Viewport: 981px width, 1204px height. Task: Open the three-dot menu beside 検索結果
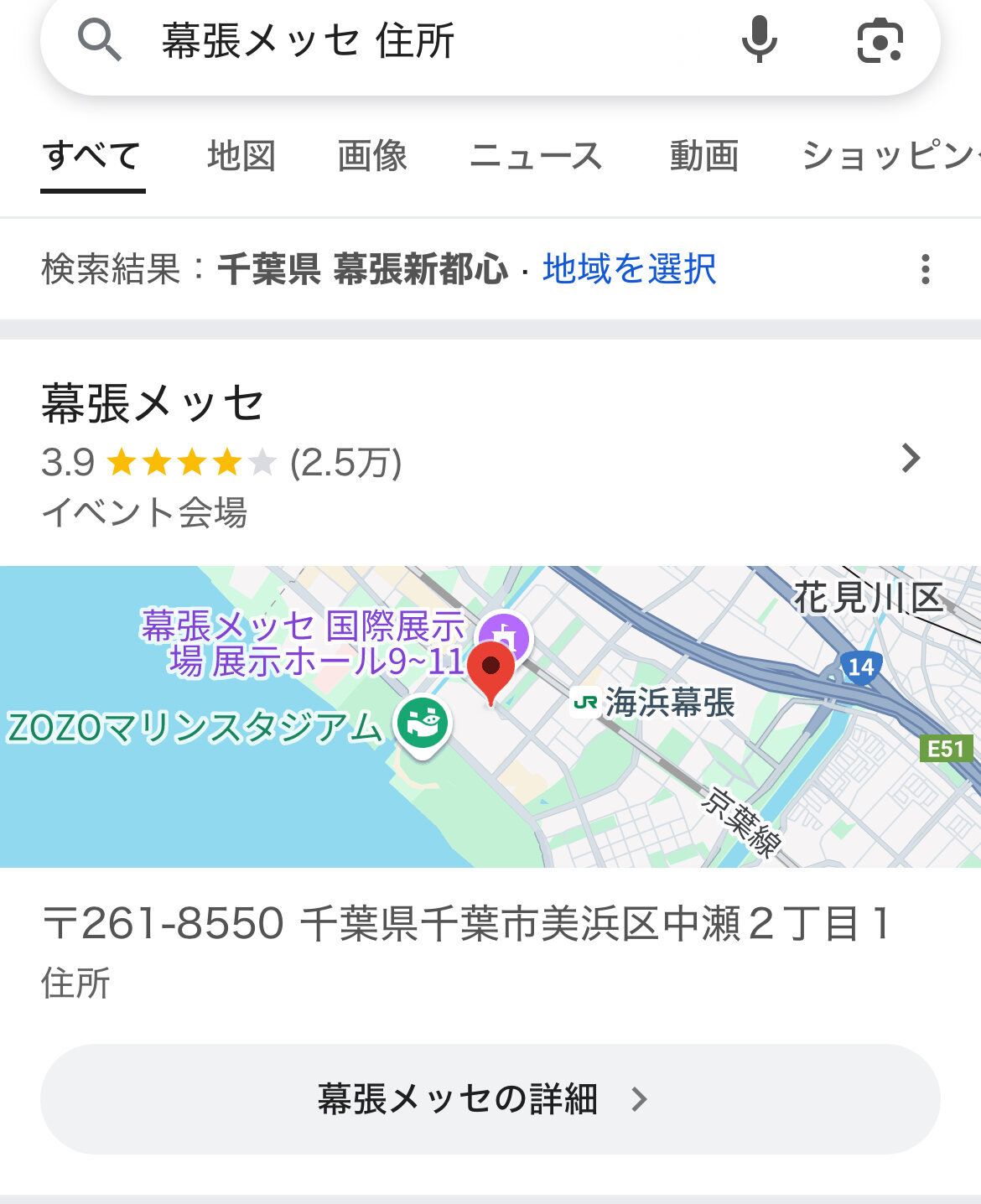tap(925, 269)
